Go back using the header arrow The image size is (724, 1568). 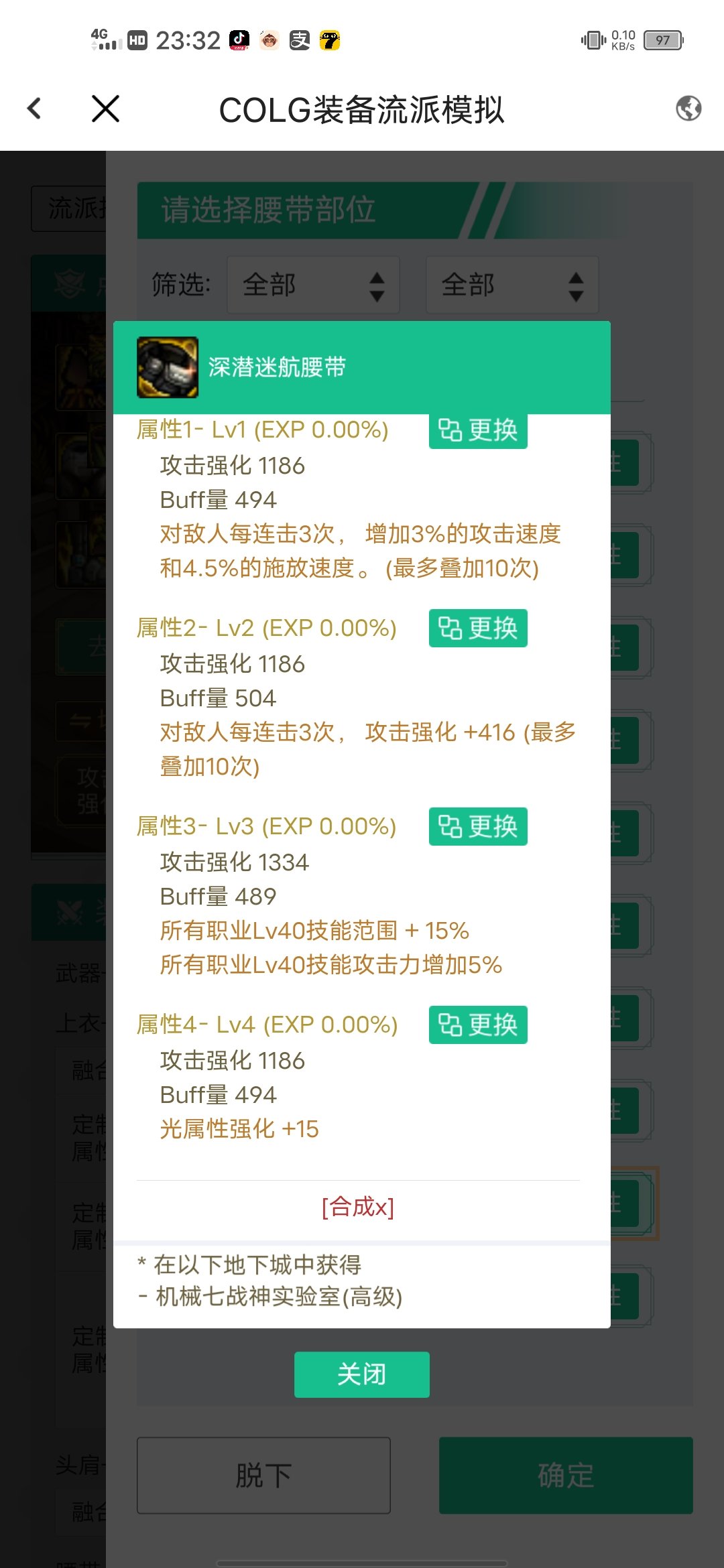tap(34, 109)
